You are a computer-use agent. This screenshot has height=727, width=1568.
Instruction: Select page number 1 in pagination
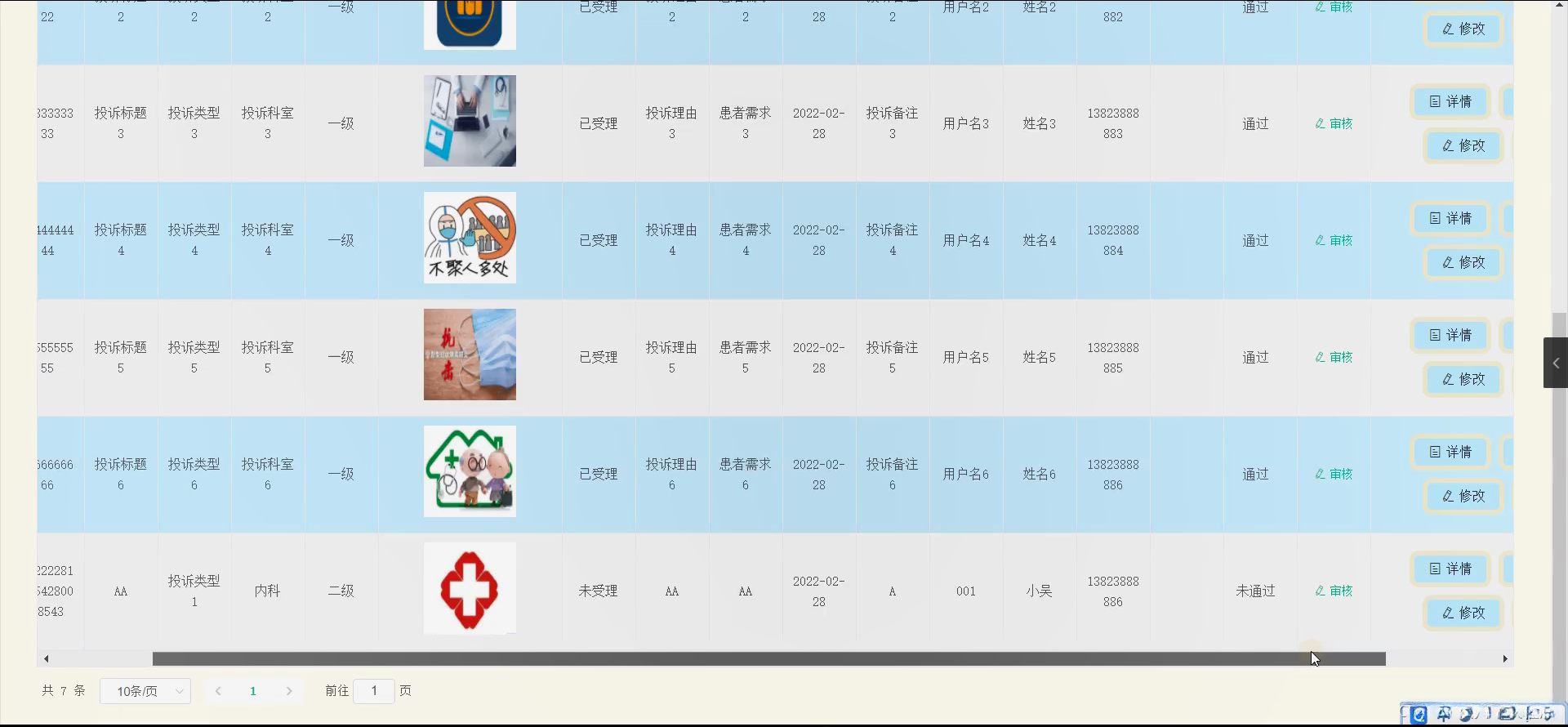(253, 691)
